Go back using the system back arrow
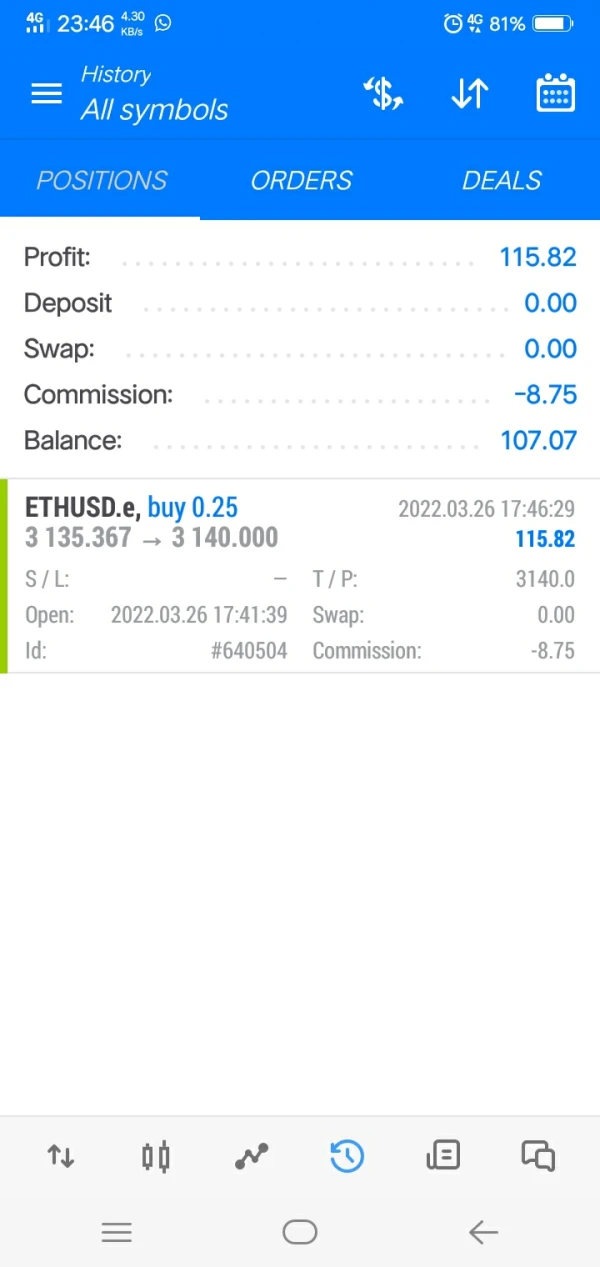 (x=483, y=1233)
